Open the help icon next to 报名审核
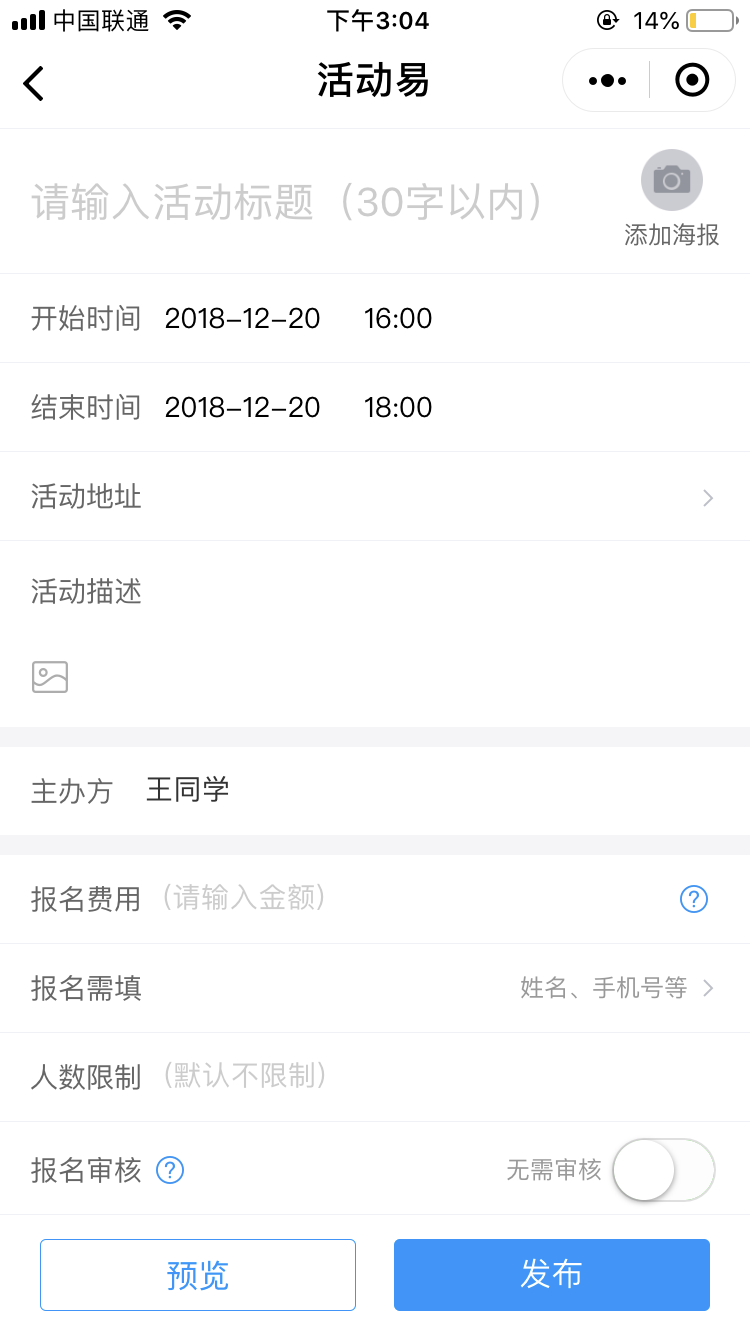750x1334 pixels. [170, 1169]
